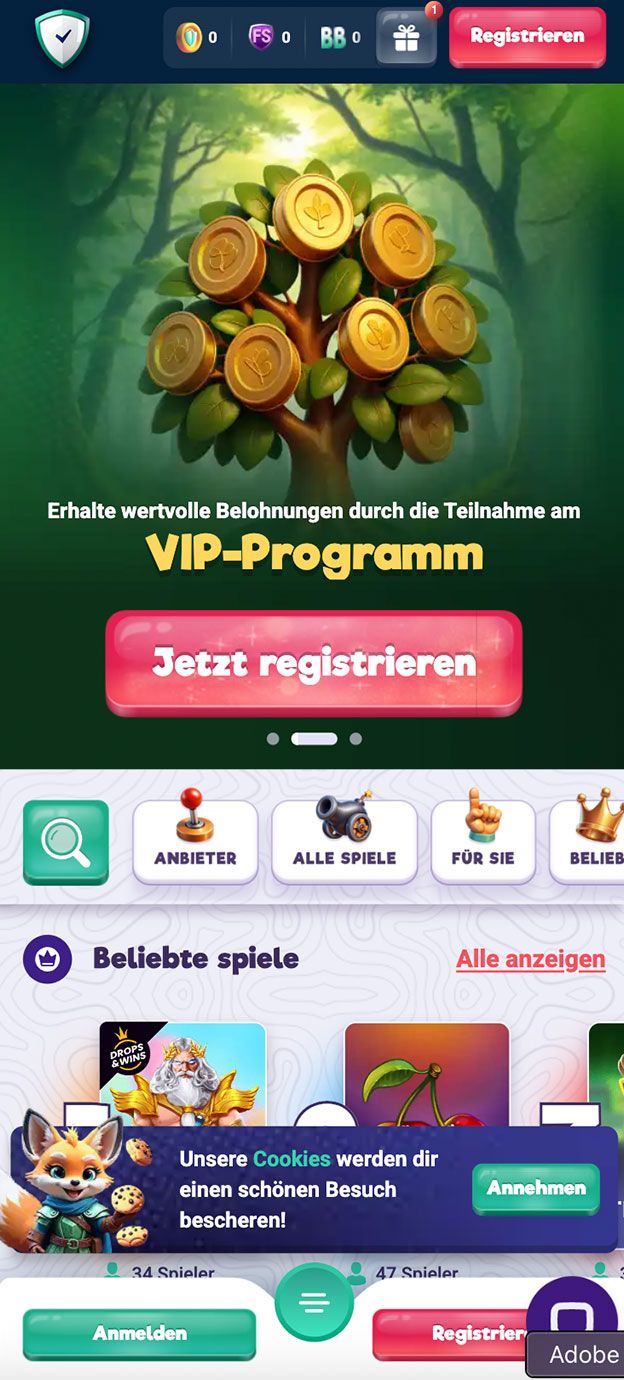This screenshot has width=624, height=1380.
Task: Accept cookies with Annehmen
Action: (536, 1188)
